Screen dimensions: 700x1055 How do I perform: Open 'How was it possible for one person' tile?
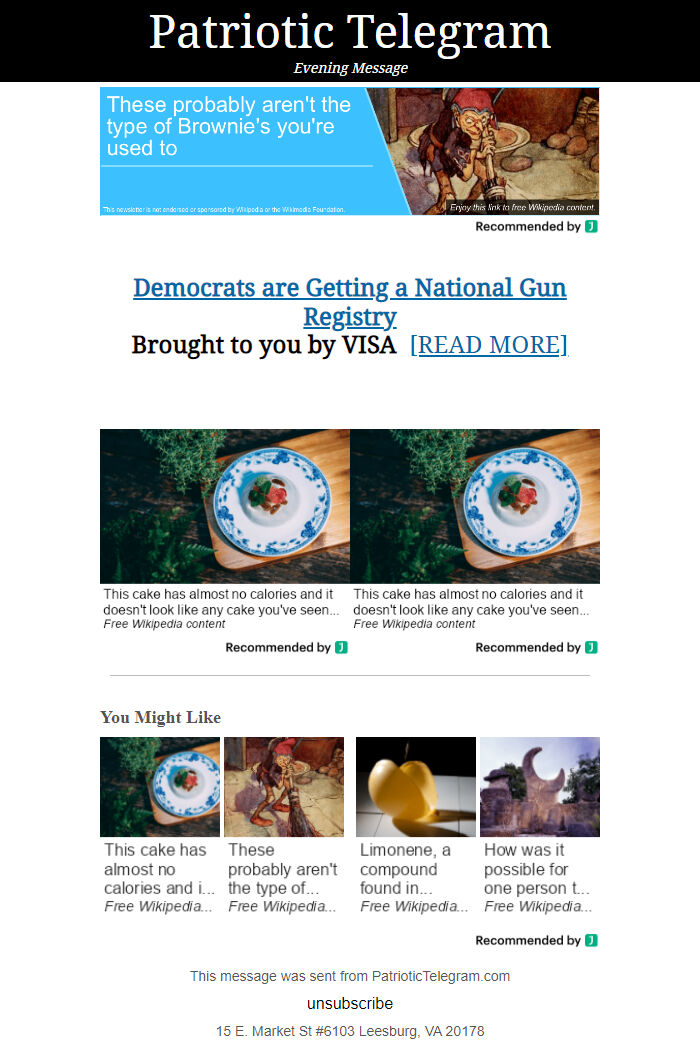[540, 825]
